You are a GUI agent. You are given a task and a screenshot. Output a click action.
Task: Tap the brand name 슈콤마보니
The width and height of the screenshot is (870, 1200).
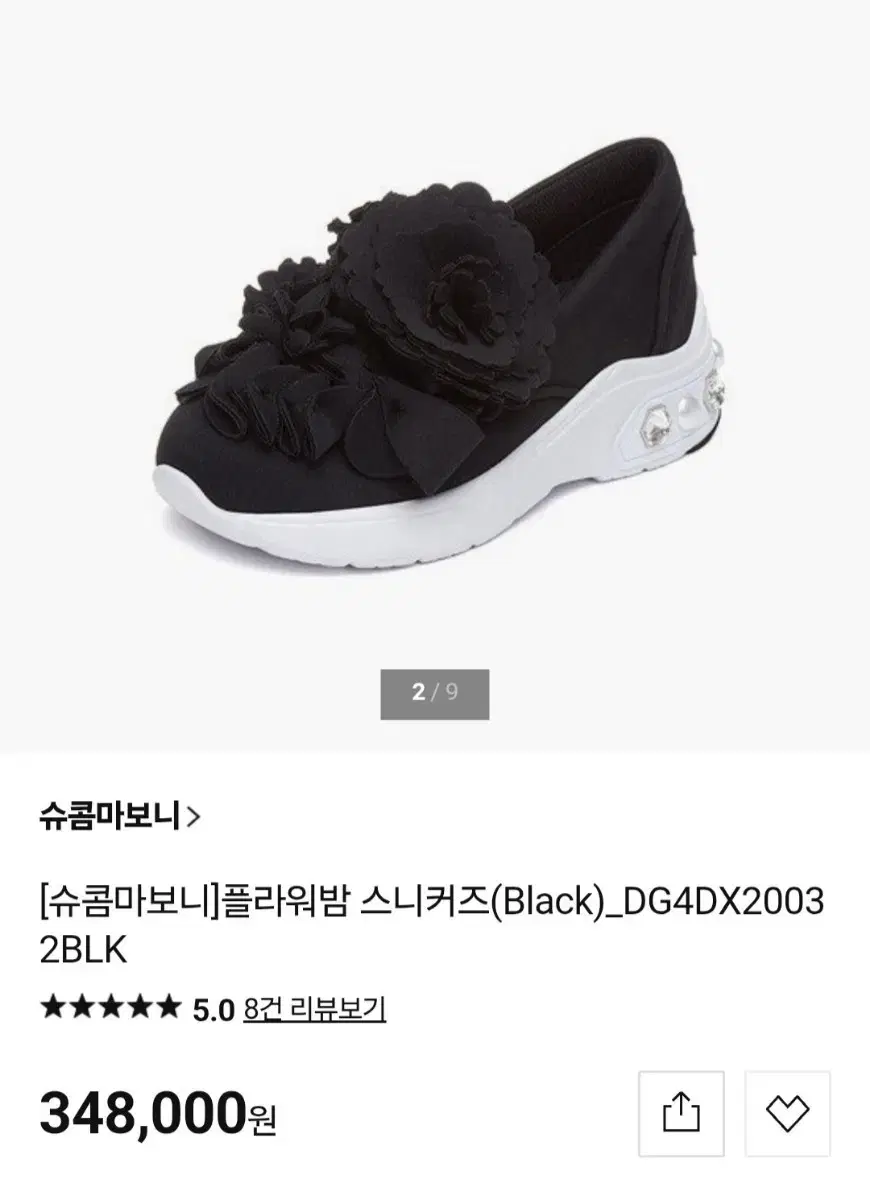click(110, 816)
